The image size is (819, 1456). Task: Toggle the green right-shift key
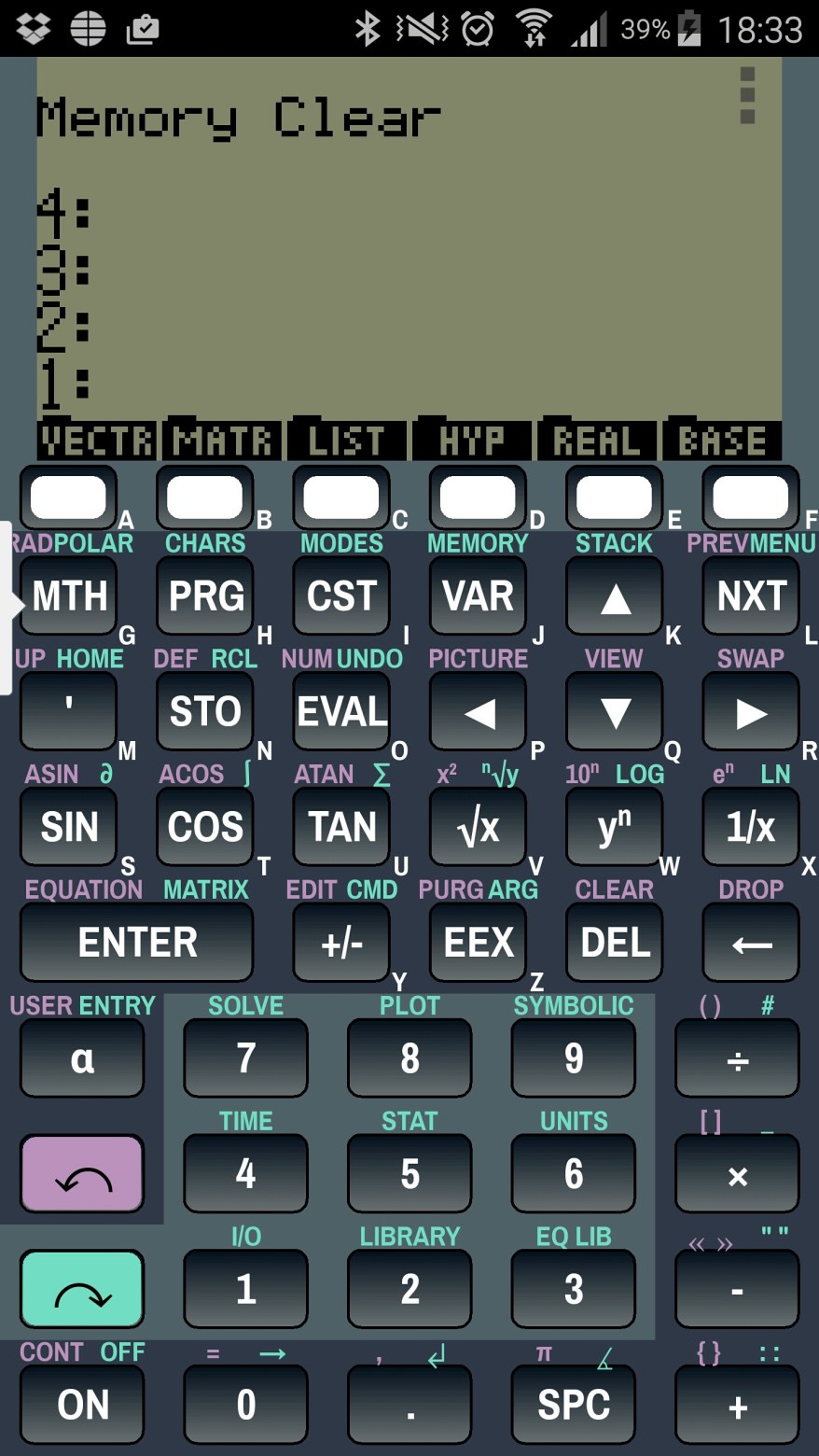click(81, 1289)
